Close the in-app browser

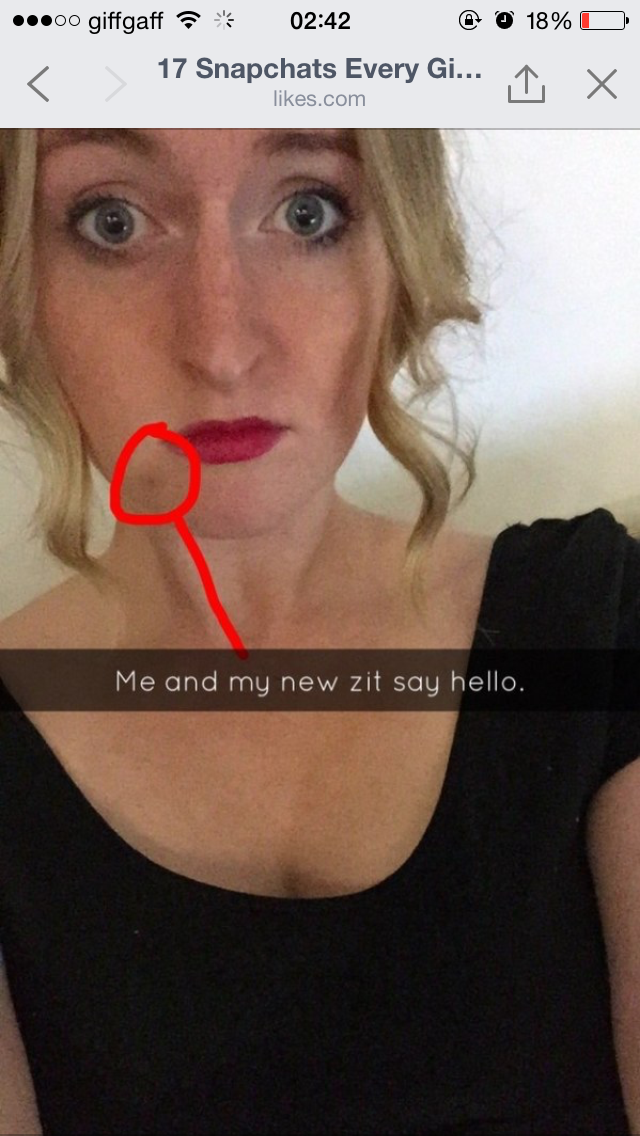click(x=602, y=84)
